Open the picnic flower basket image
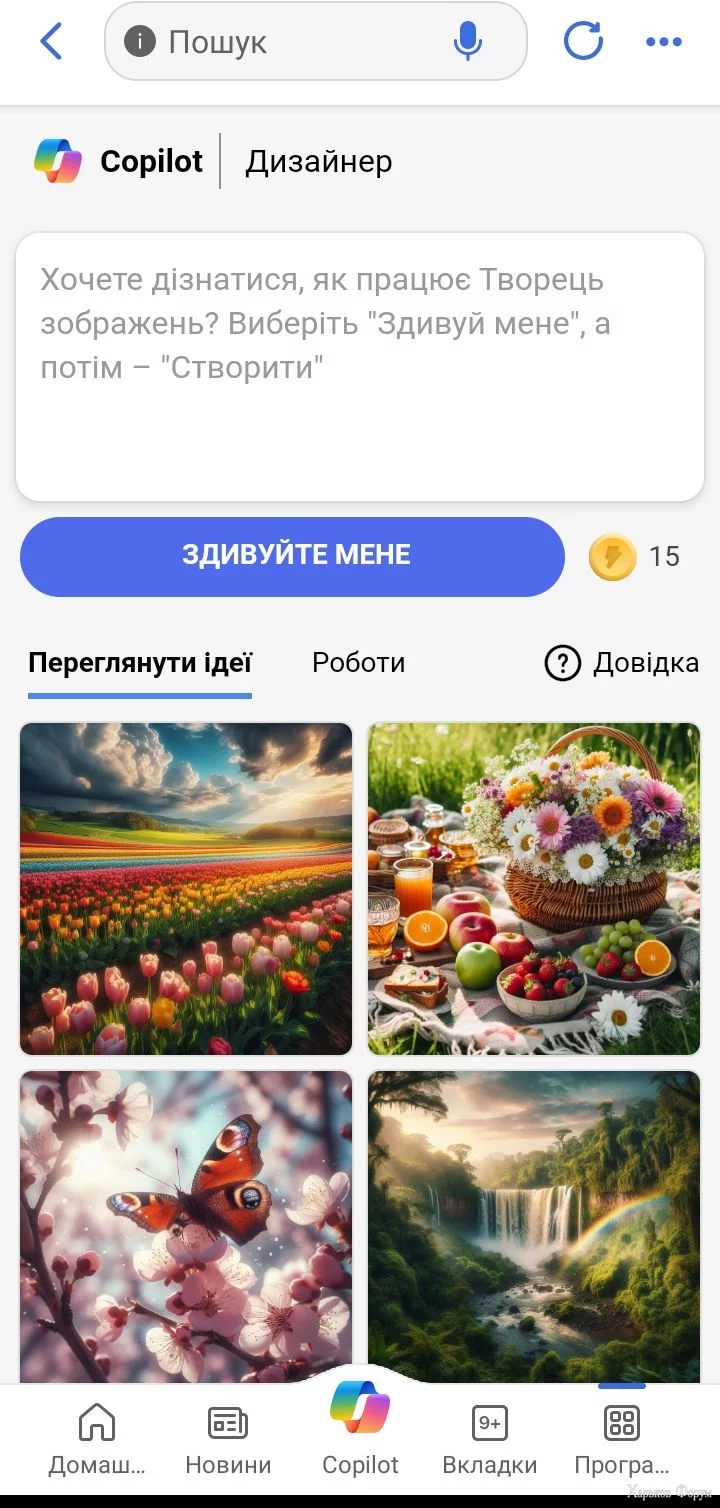 click(x=533, y=888)
